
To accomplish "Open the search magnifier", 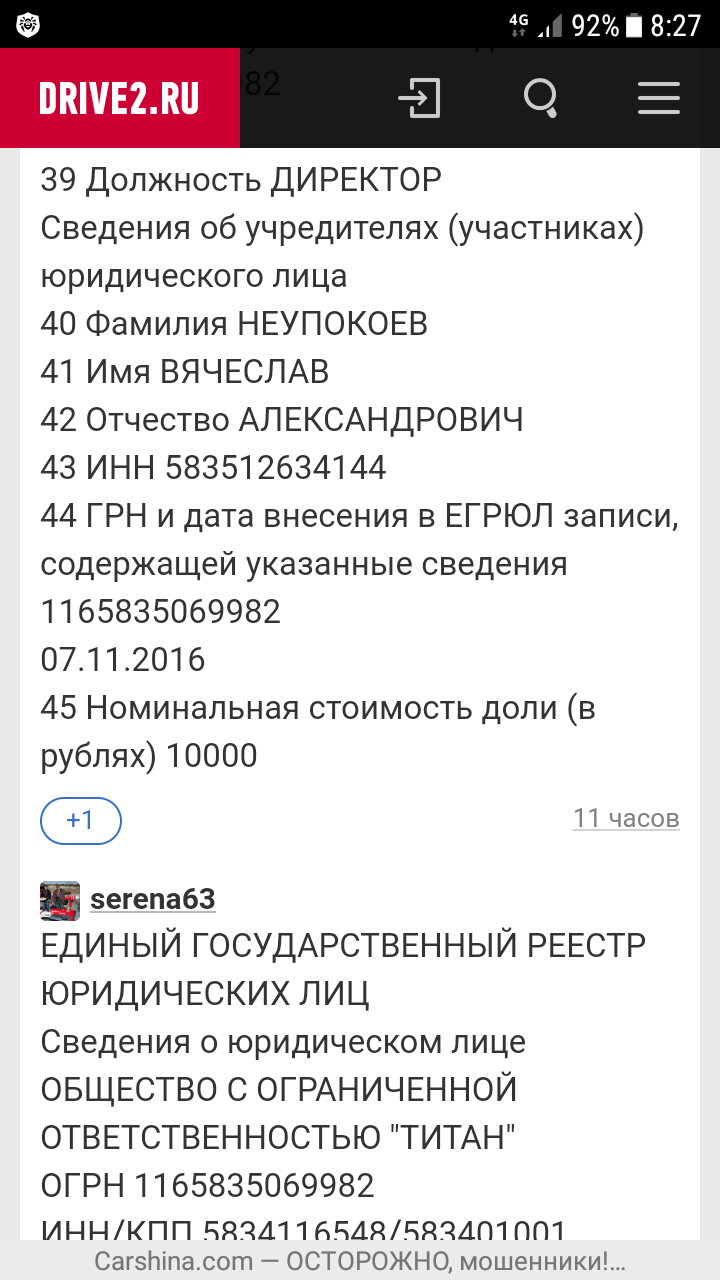I will click(541, 98).
